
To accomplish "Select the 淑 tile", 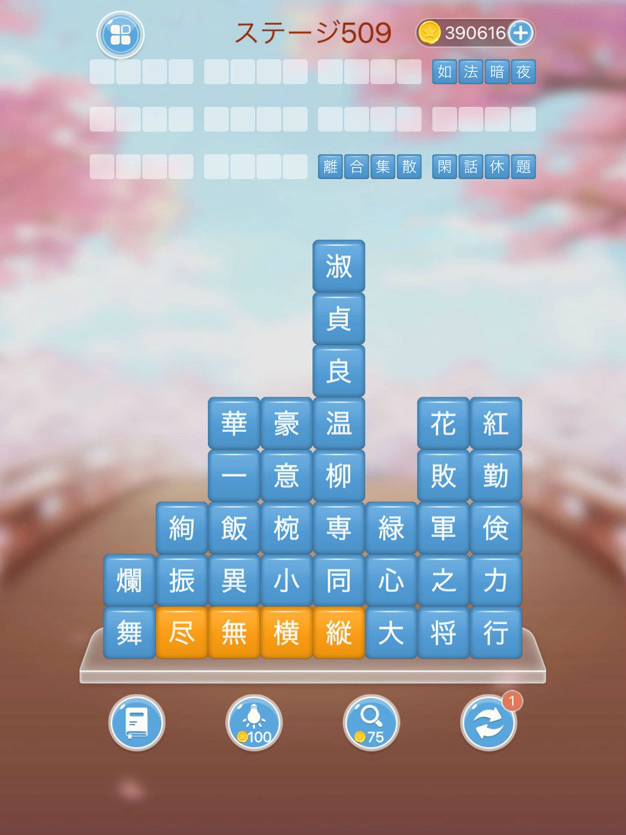I will click(339, 266).
